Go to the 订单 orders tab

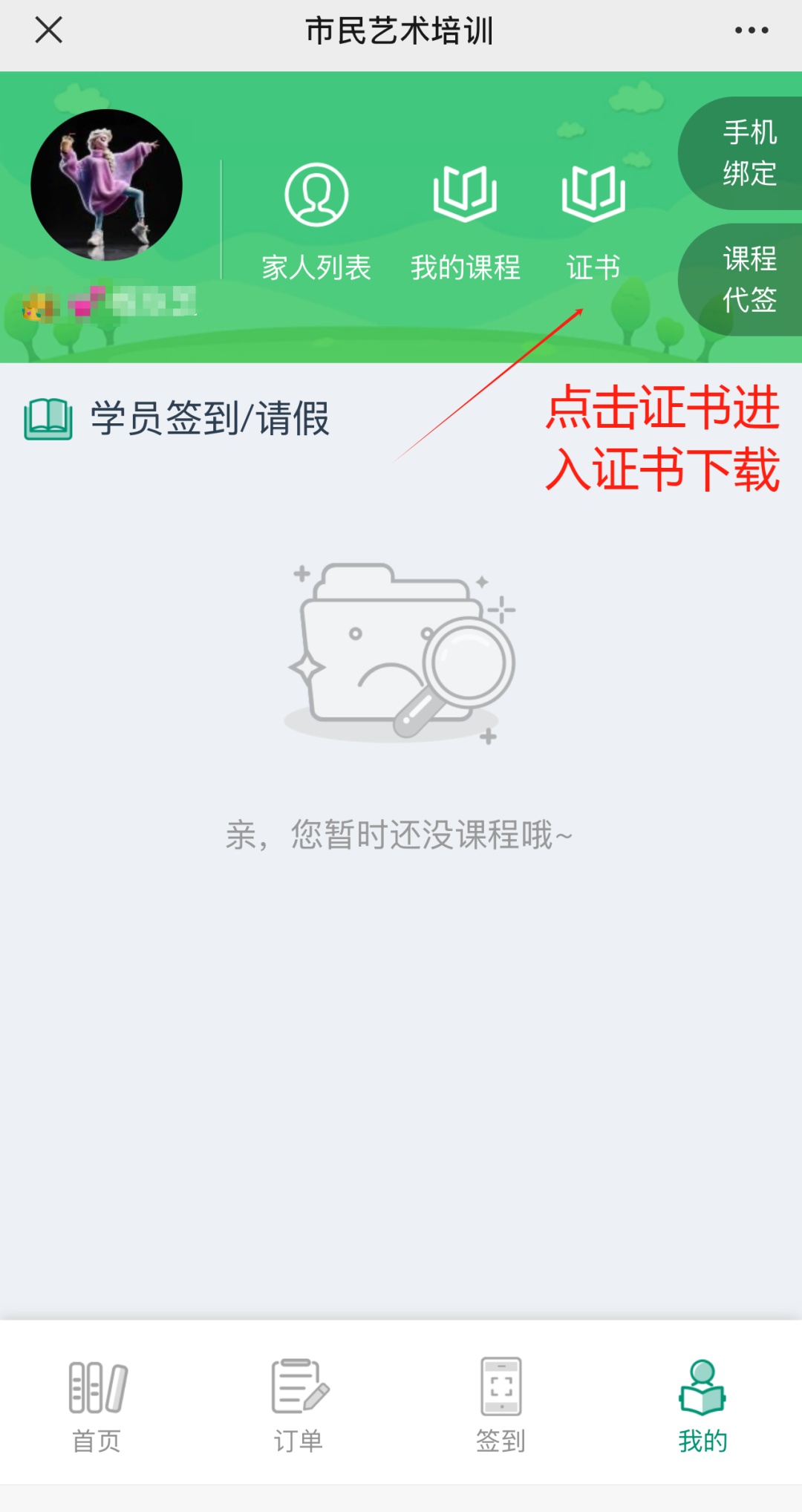point(299,1405)
